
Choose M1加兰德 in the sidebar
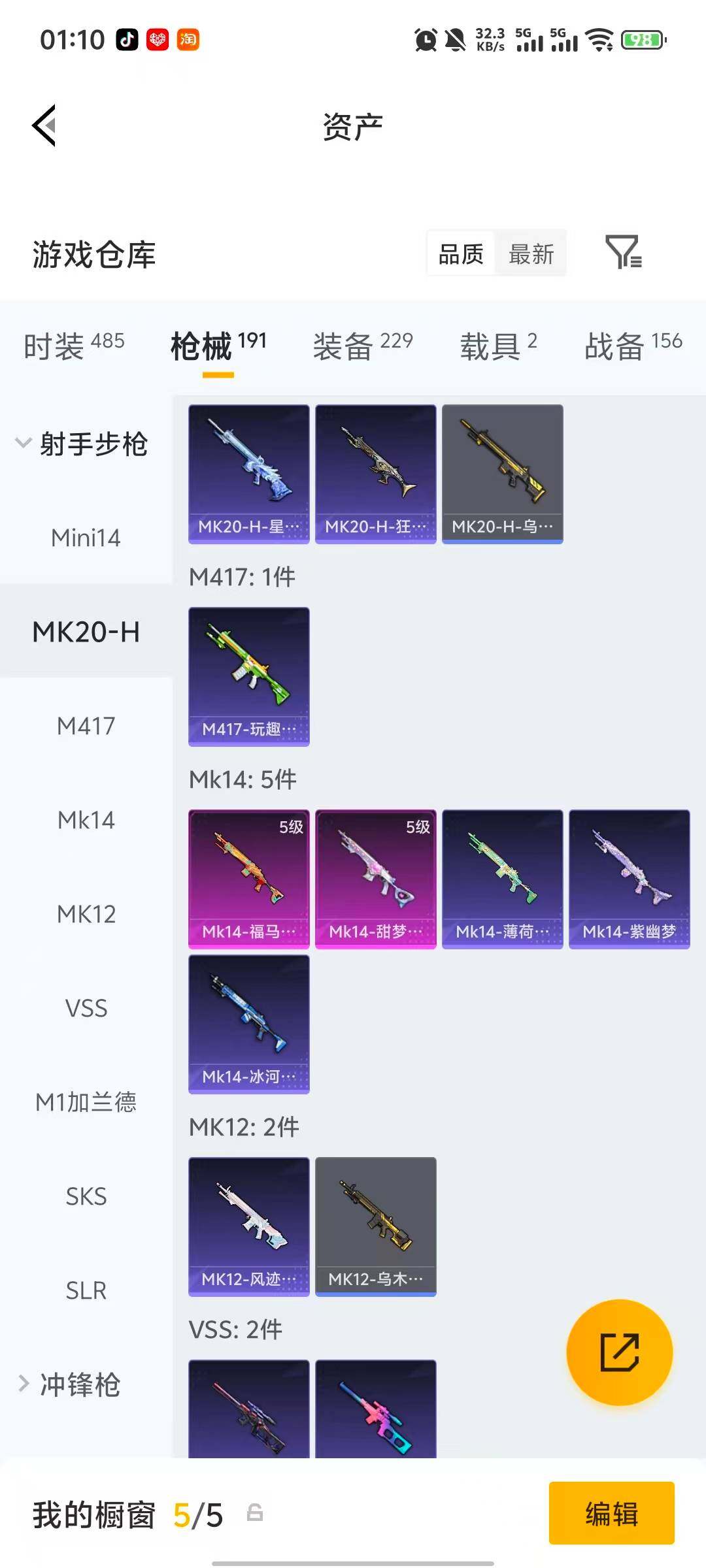click(x=86, y=1102)
